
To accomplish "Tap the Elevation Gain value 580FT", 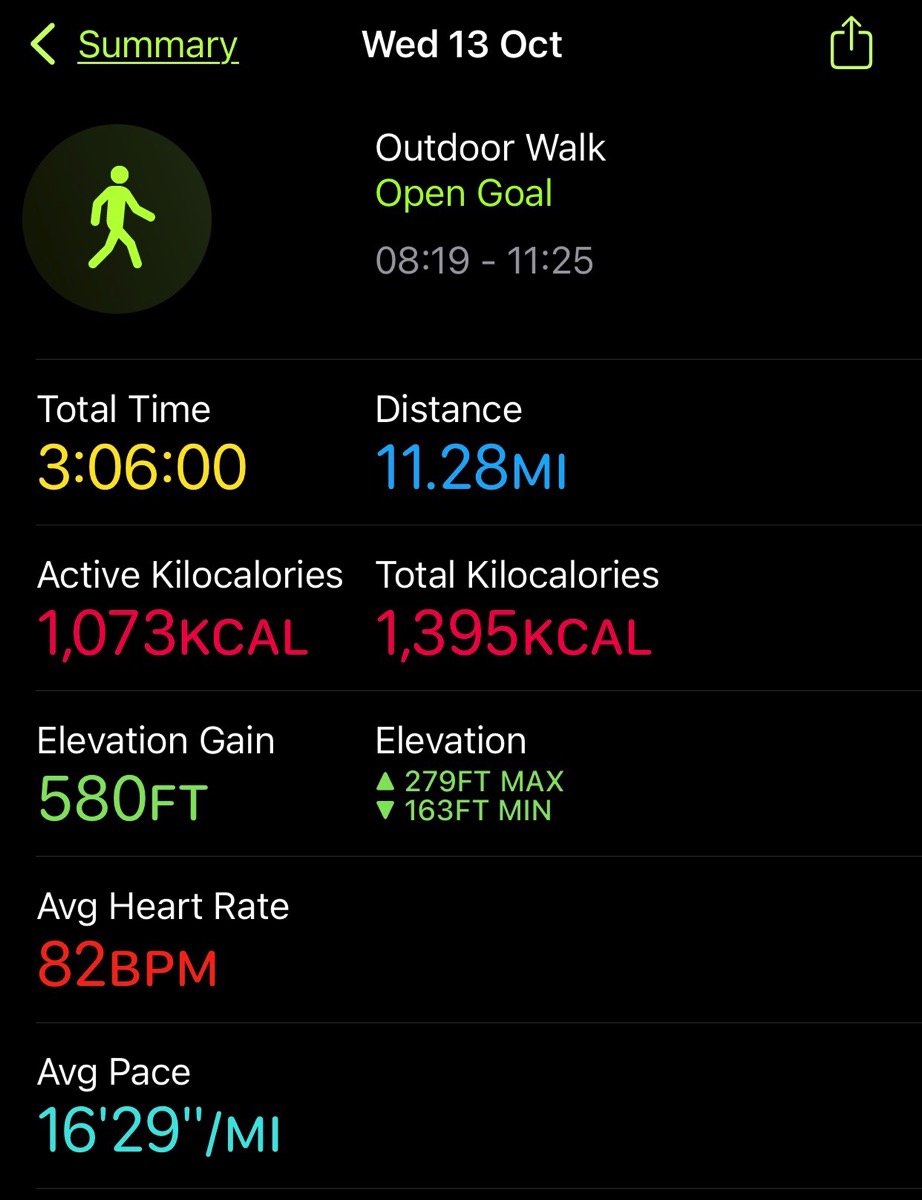I will click(x=122, y=798).
